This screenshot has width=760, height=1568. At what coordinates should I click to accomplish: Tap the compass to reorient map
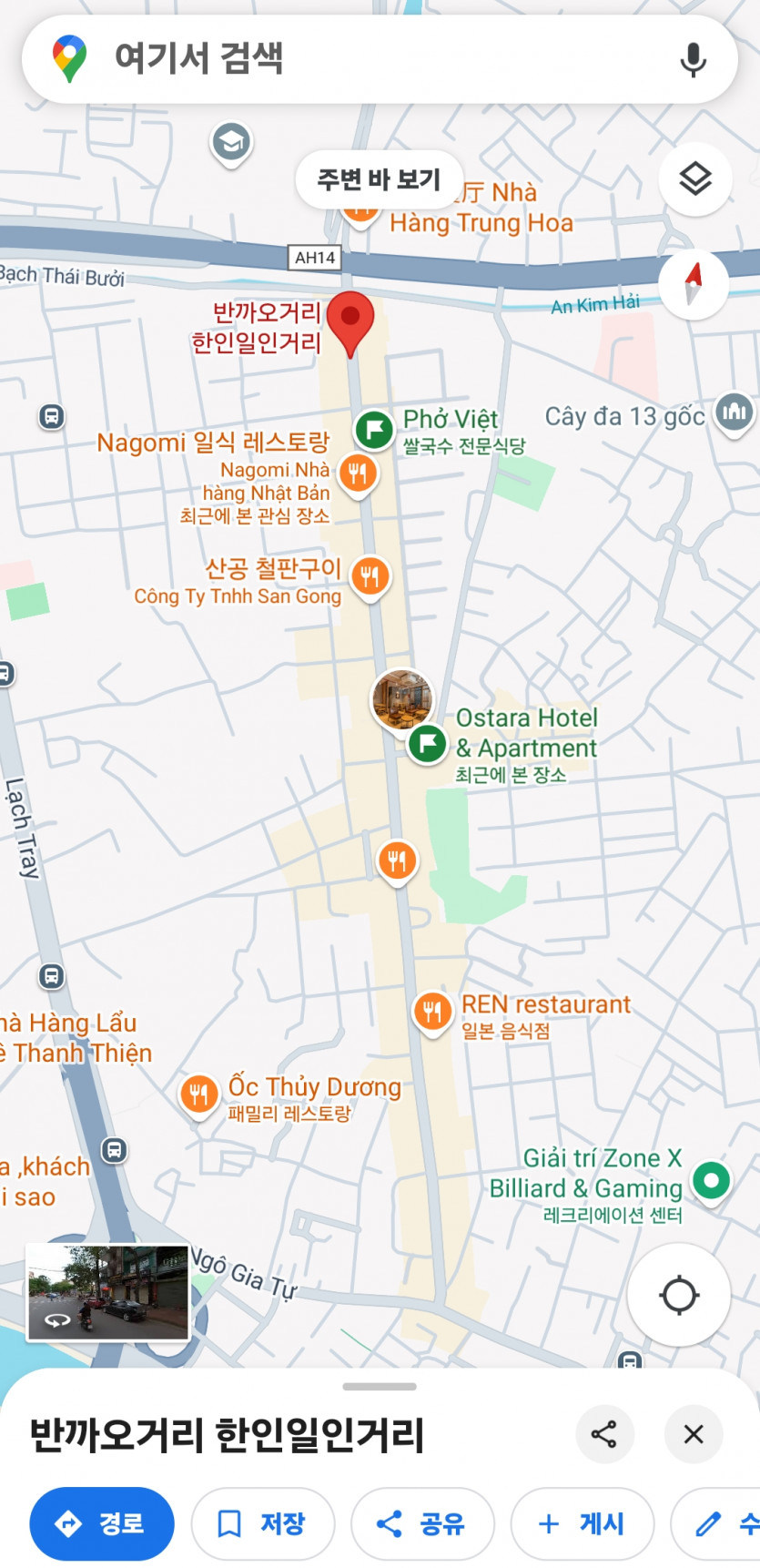(x=694, y=284)
